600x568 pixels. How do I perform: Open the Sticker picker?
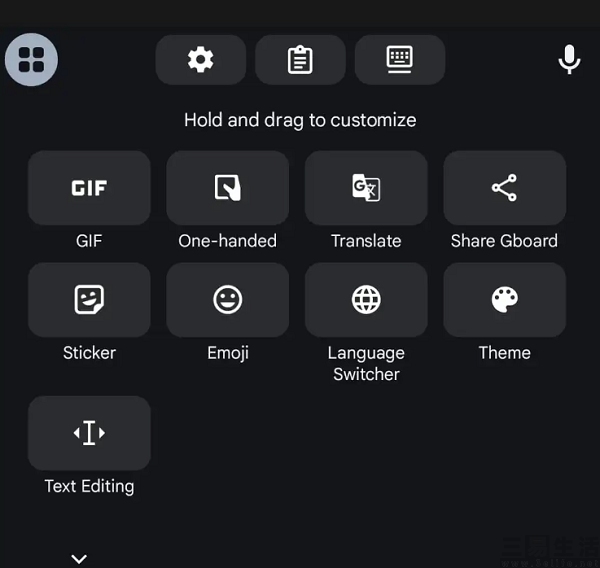(x=89, y=300)
